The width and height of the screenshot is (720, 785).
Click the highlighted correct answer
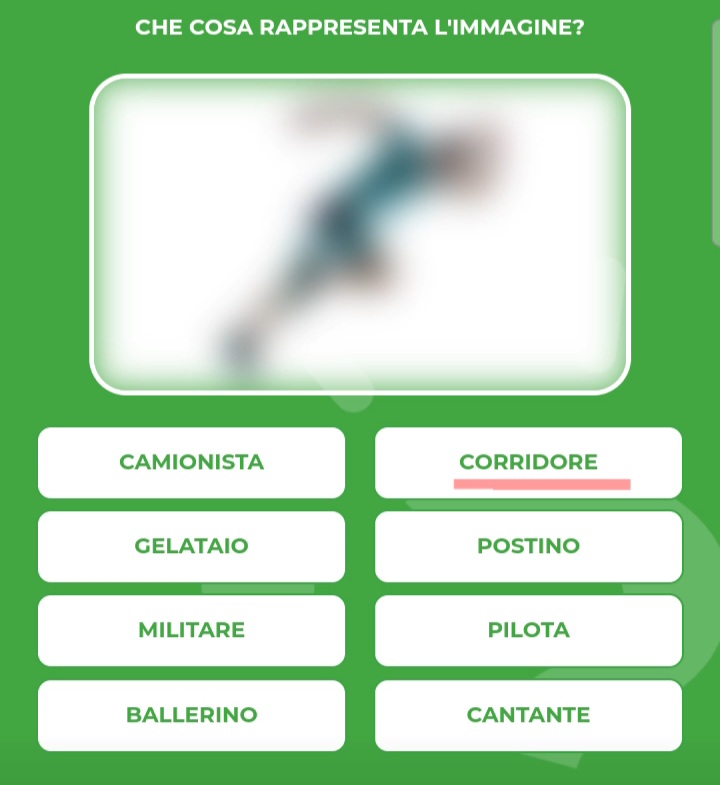tap(529, 462)
